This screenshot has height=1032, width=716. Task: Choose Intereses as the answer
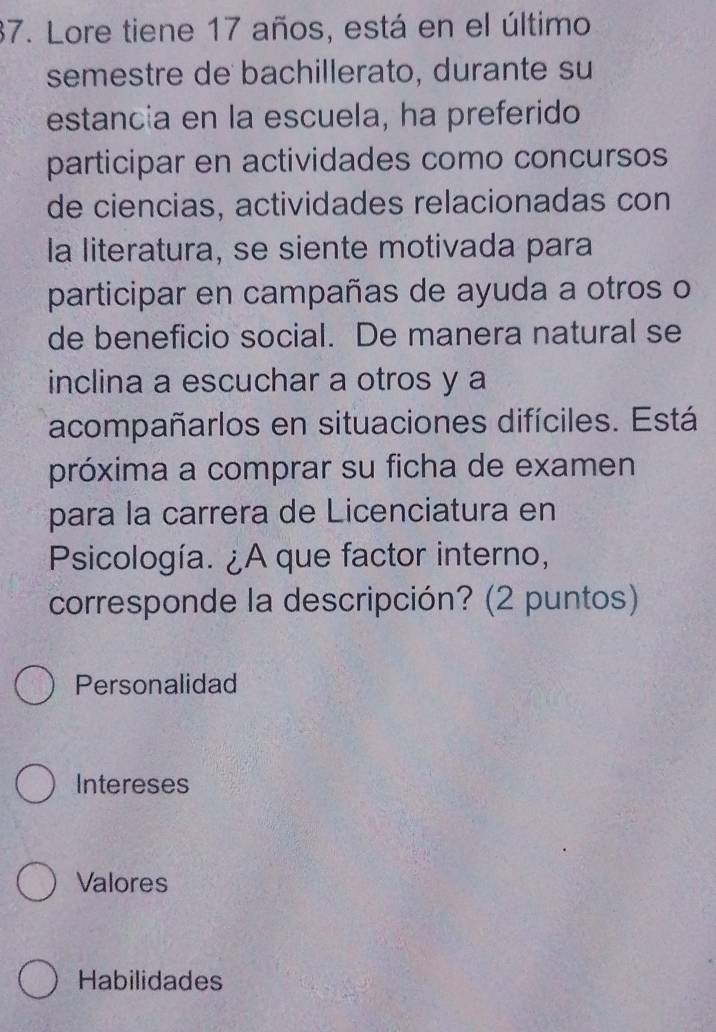(x=36, y=785)
